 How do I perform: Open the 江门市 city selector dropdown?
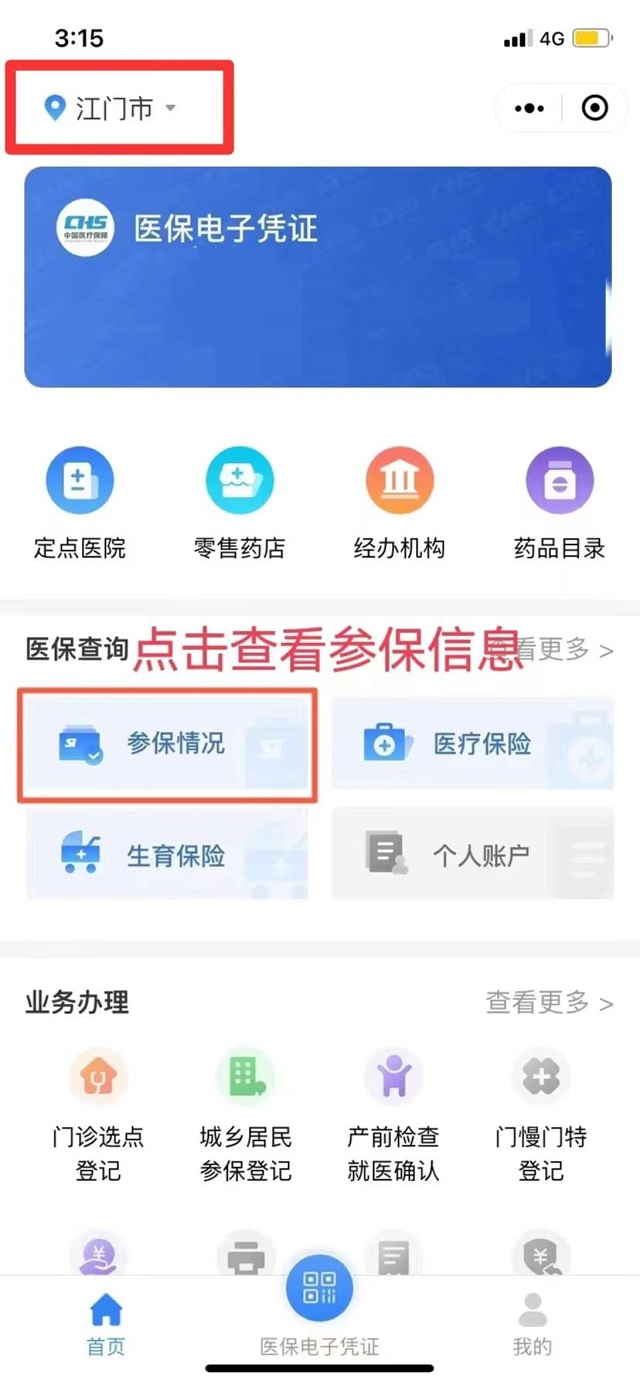click(x=112, y=108)
